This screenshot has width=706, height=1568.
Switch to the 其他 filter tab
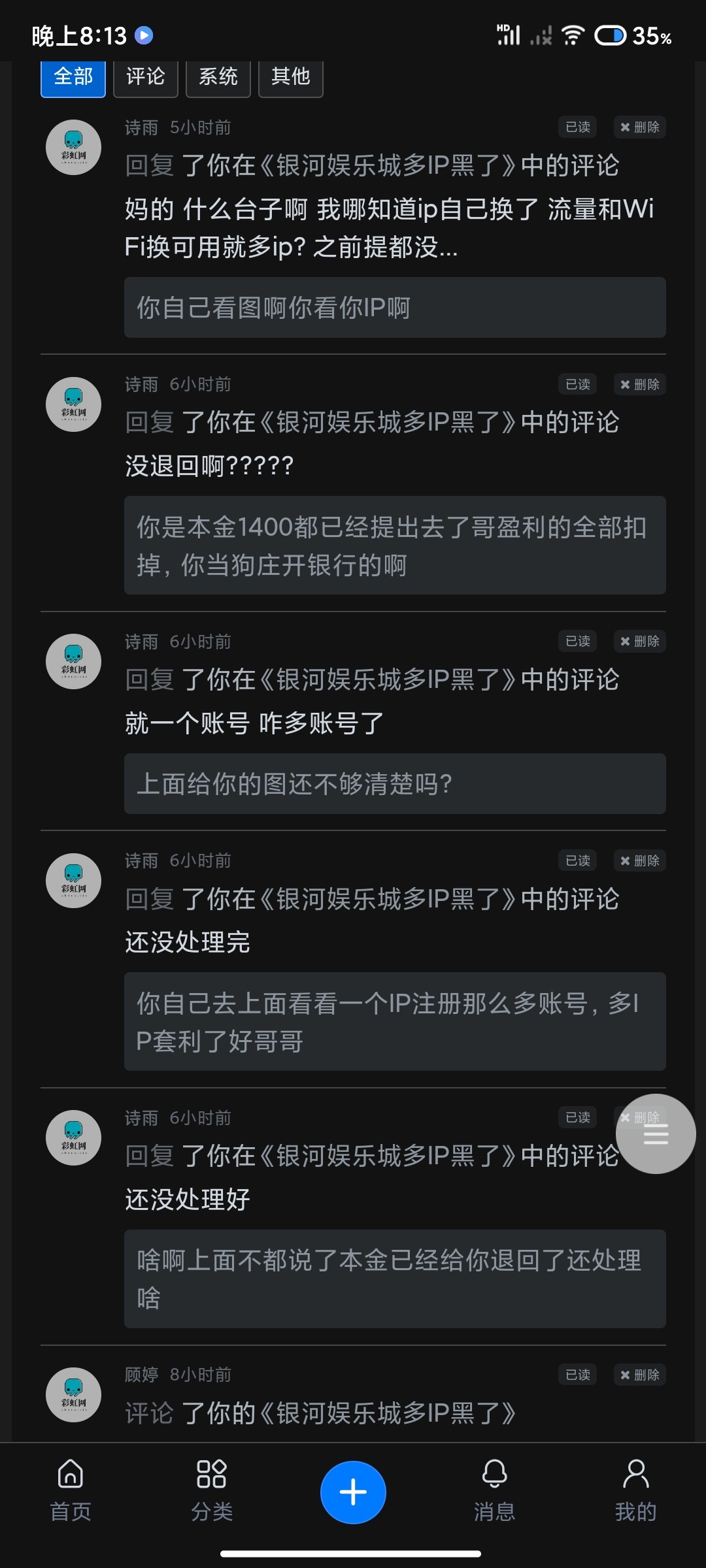pos(290,77)
